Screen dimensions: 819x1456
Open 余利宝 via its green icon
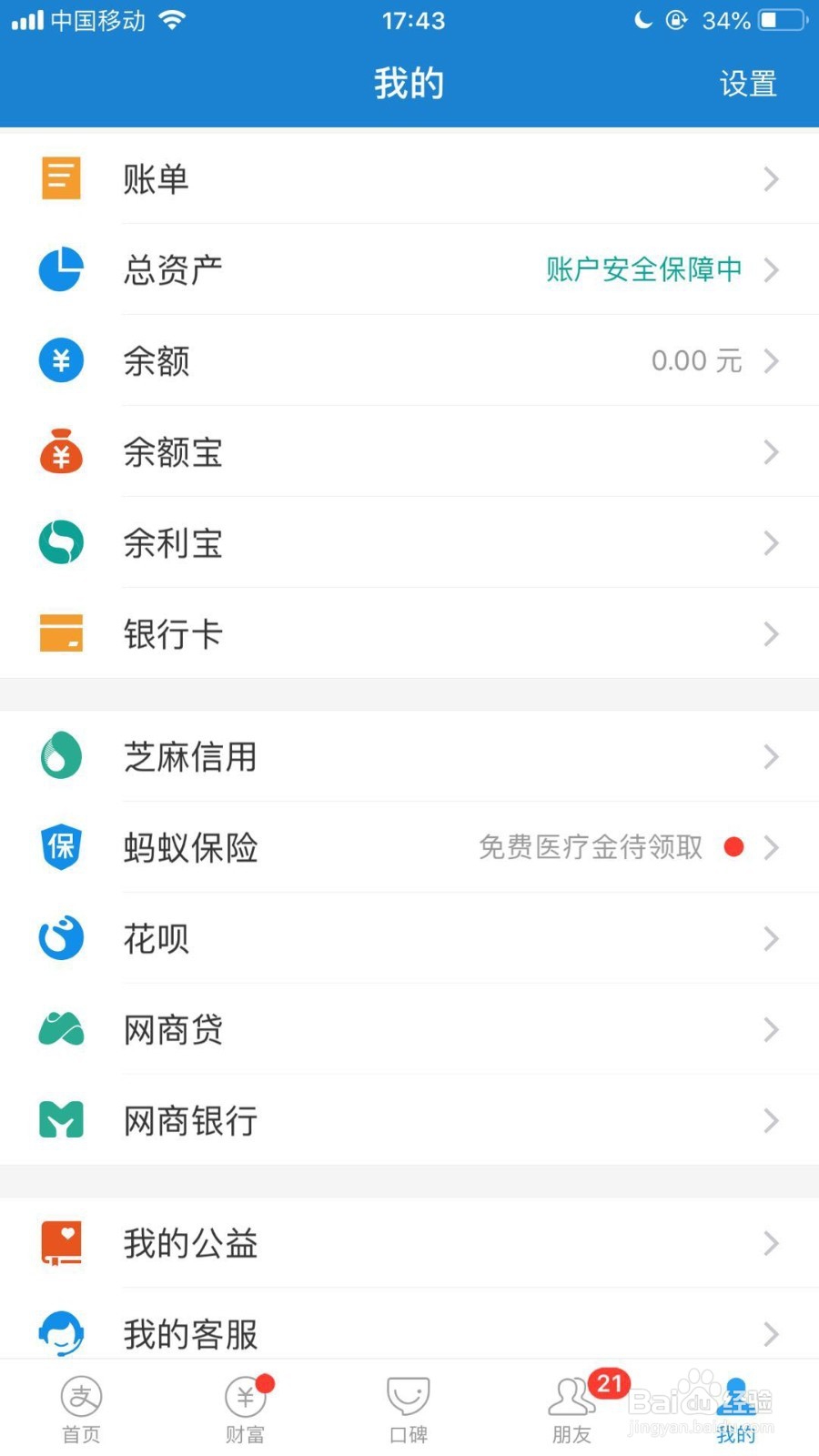(60, 542)
